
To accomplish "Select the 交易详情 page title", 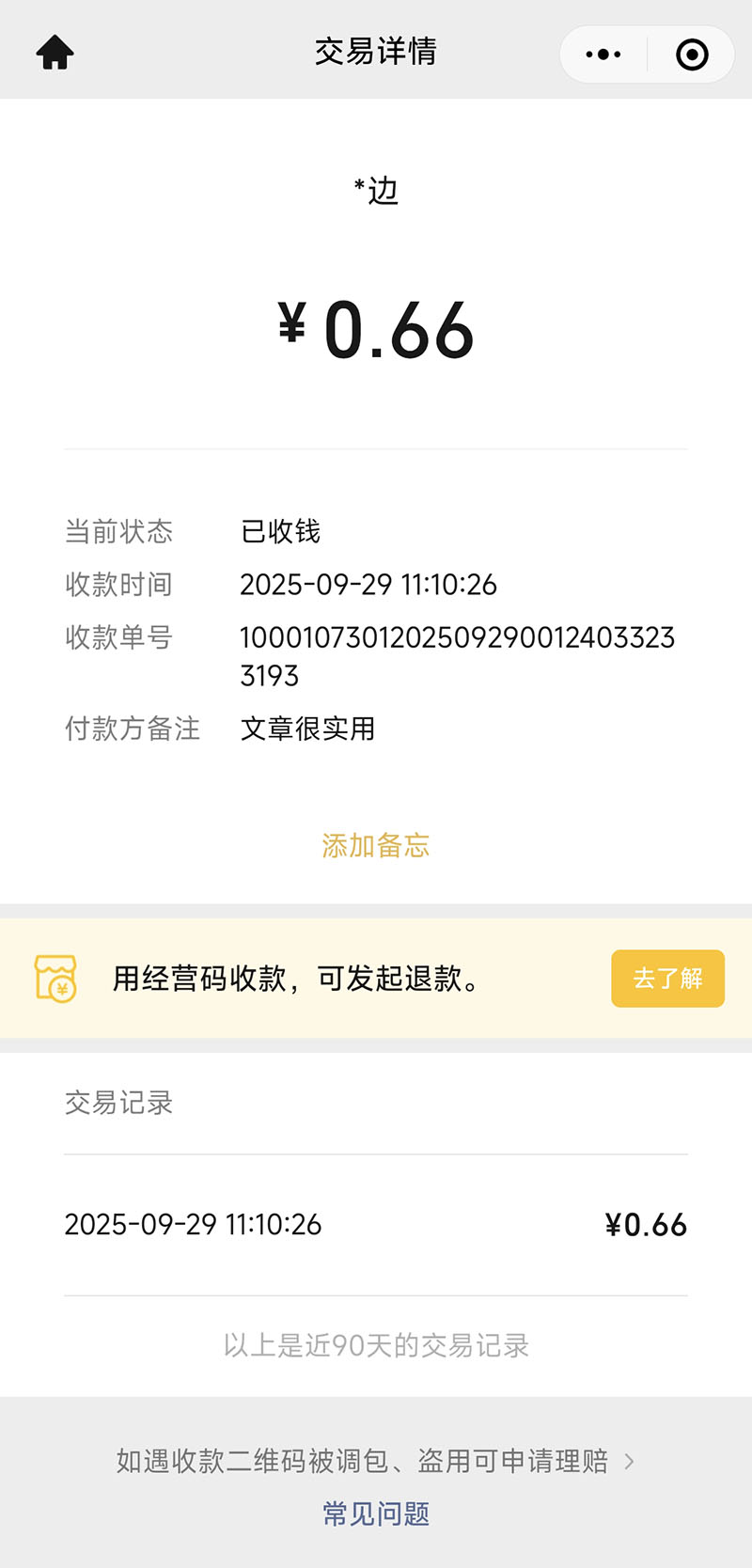I will pos(375,53).
